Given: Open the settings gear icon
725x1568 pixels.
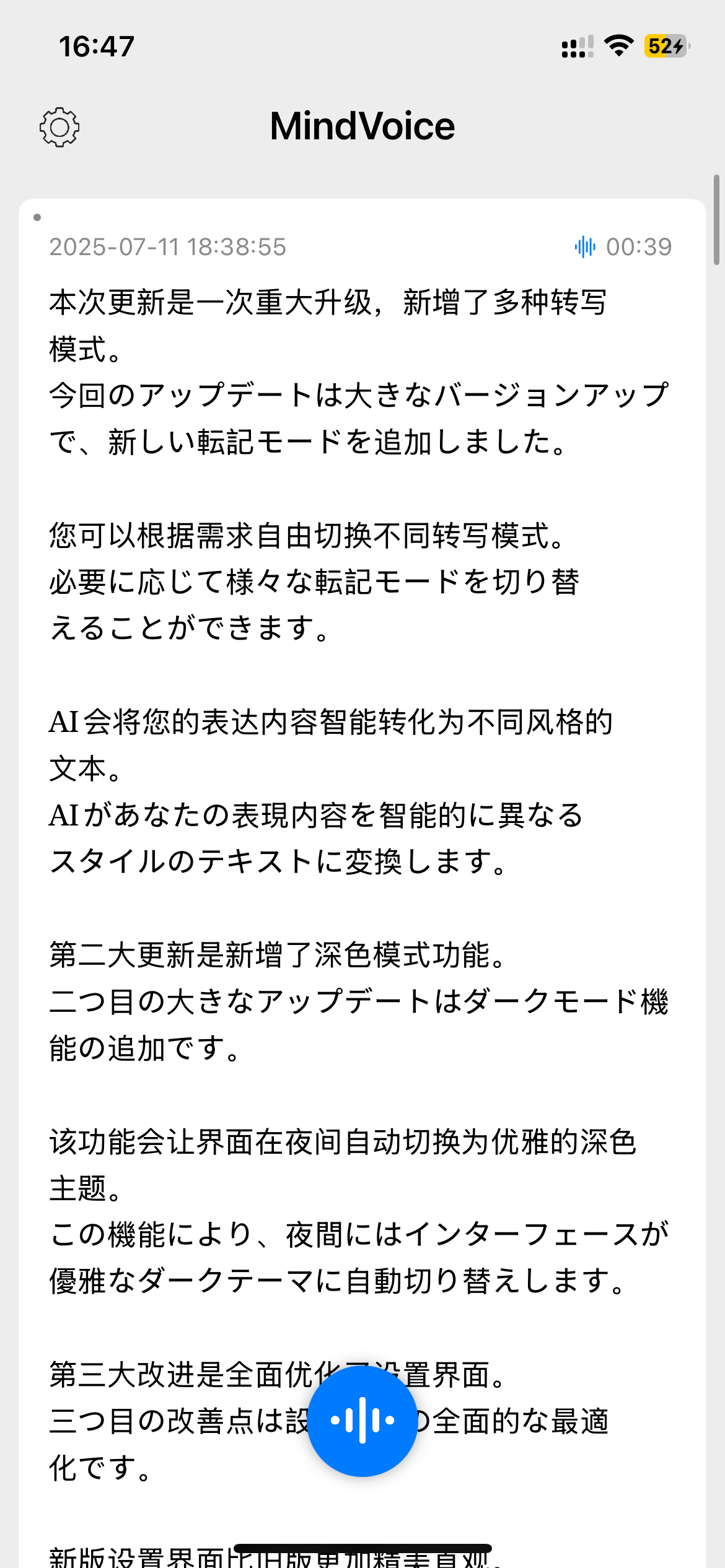Looking at the screenshot, I should coord(59,127).
